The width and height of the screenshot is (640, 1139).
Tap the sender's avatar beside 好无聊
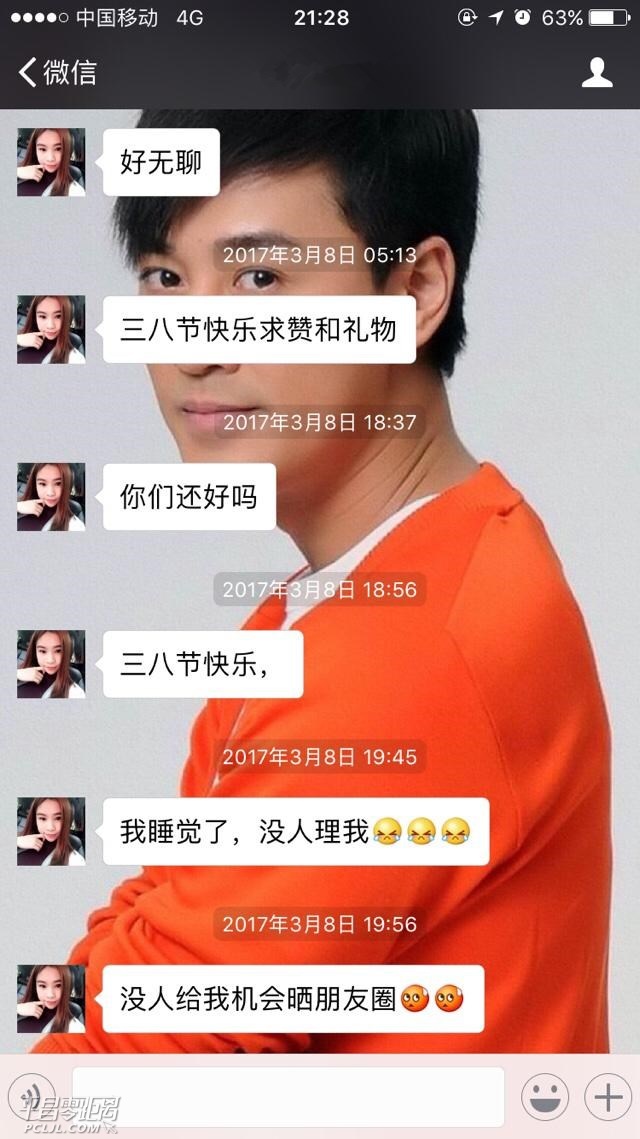[x=51, y=162]
